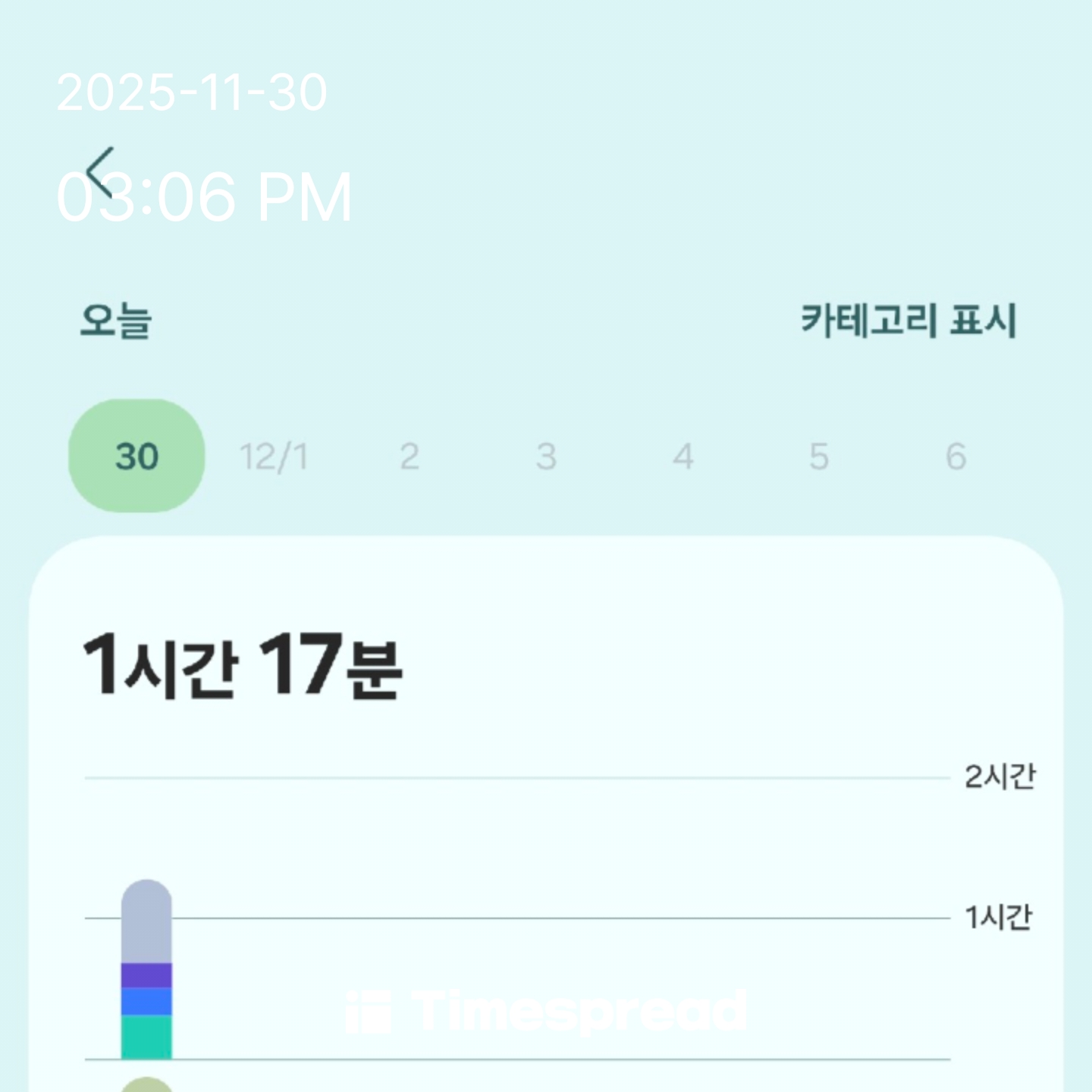Go back using the arrow icon

pos(101,173)
